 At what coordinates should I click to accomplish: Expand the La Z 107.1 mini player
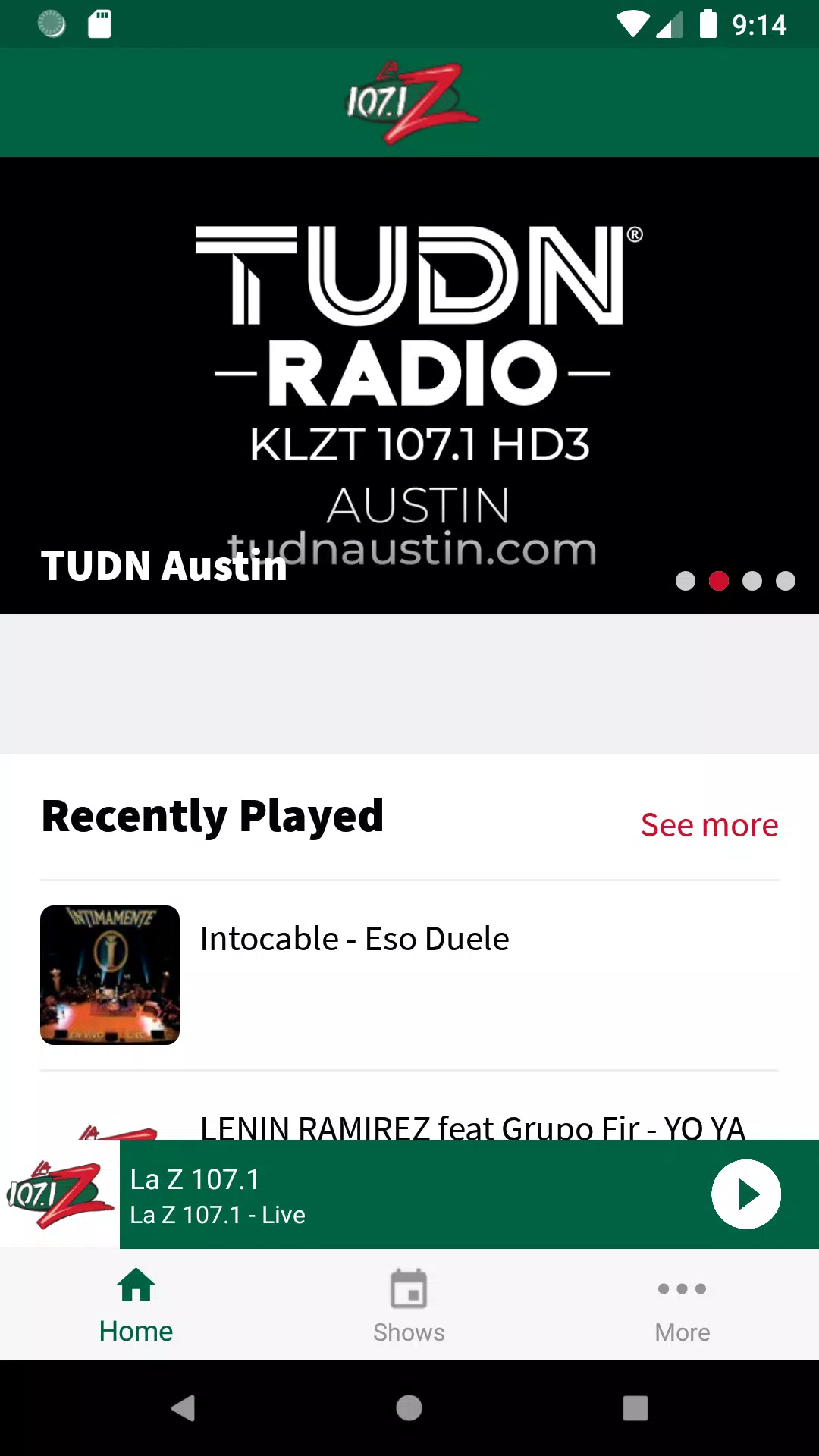(379, 1195)
